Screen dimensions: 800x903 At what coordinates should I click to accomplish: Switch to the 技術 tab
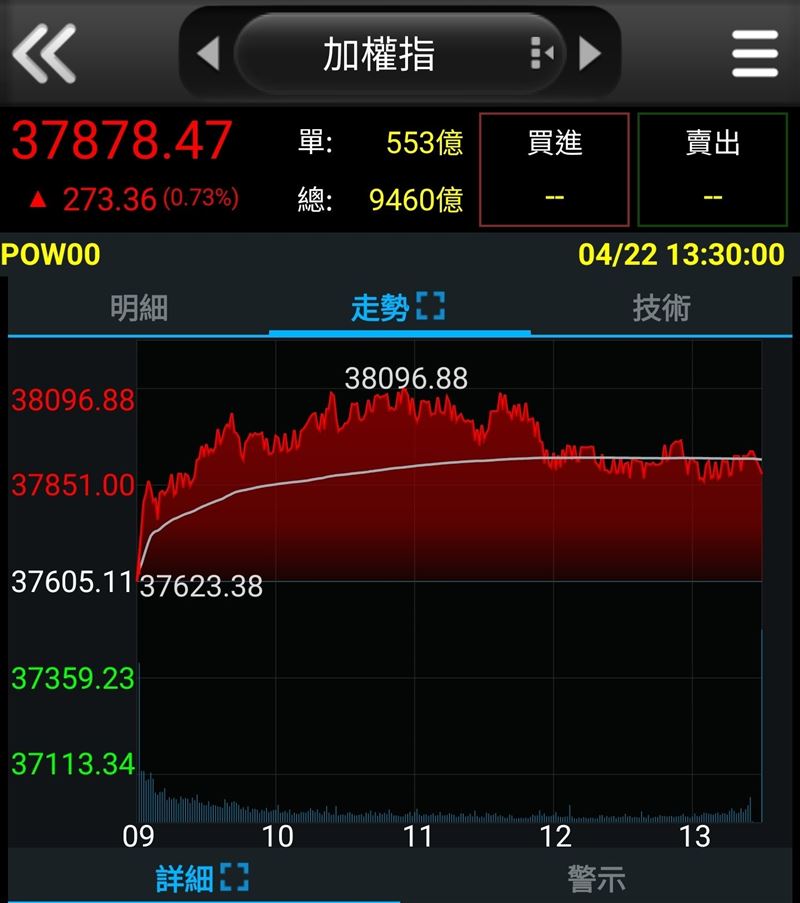pos(661,308)
